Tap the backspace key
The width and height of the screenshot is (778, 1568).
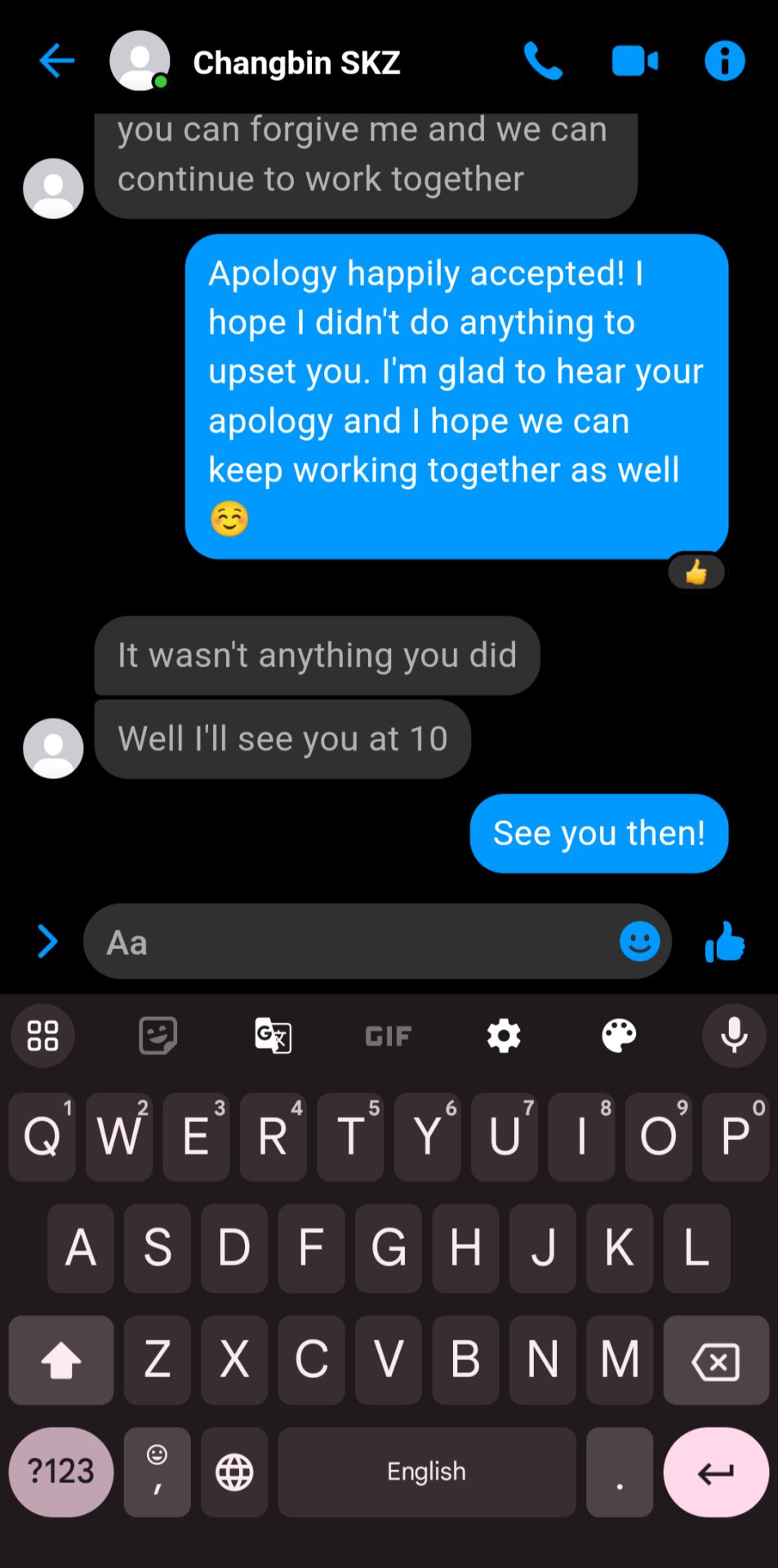tap(716, 1361)
